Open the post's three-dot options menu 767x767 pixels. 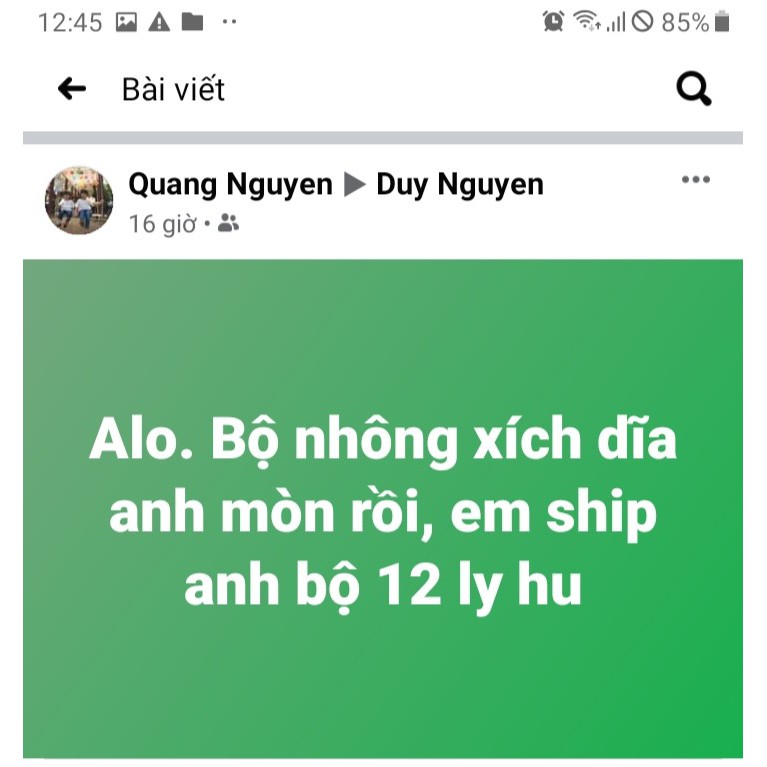click(x=695, y=180)
